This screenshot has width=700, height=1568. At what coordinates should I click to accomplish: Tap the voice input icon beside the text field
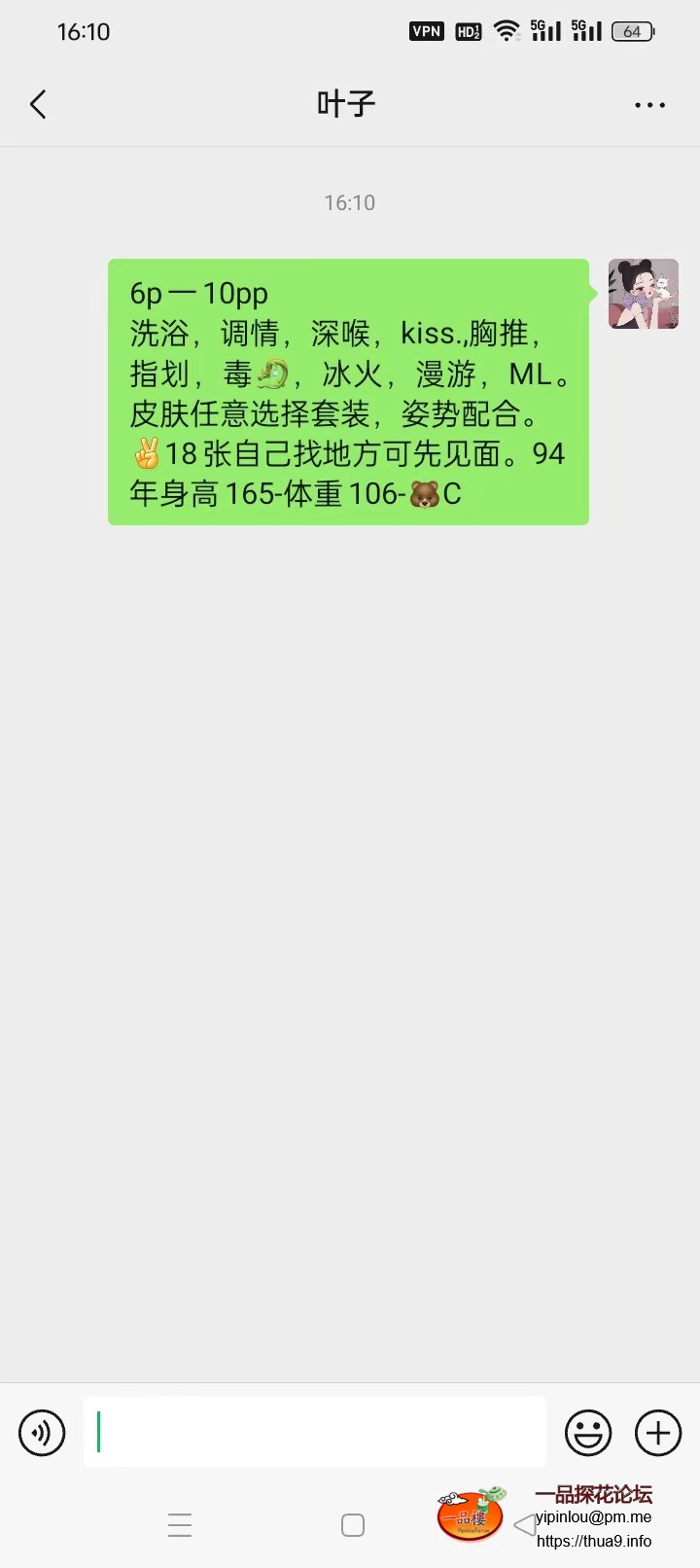pos(41,1432)
